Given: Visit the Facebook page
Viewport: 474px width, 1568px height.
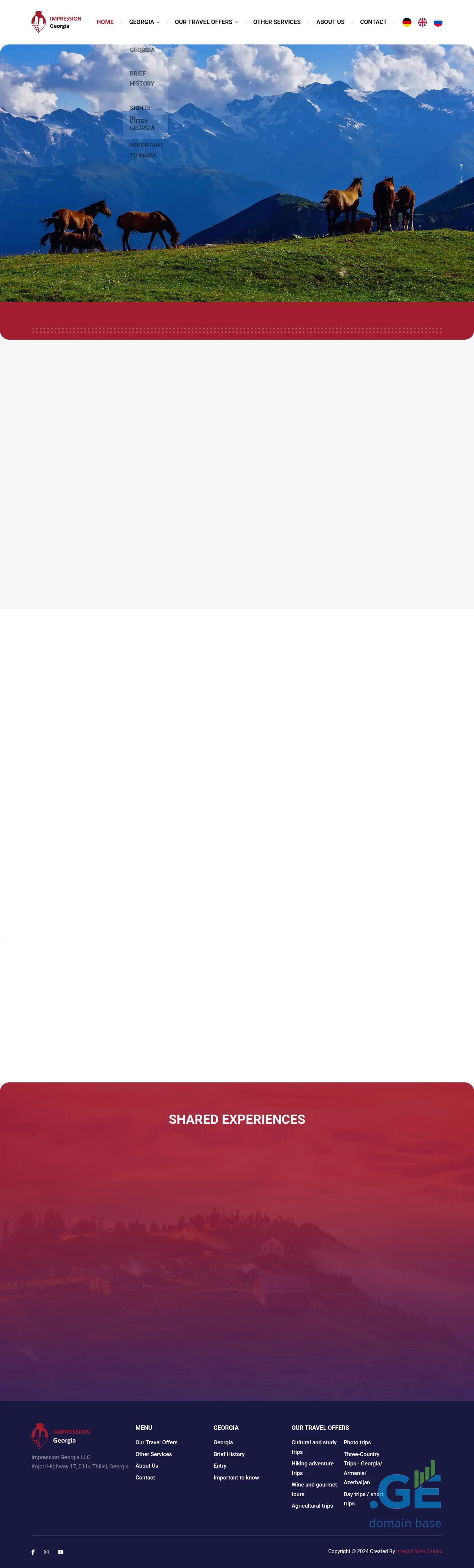Looking at the screenshot, I should point(33,1552).
